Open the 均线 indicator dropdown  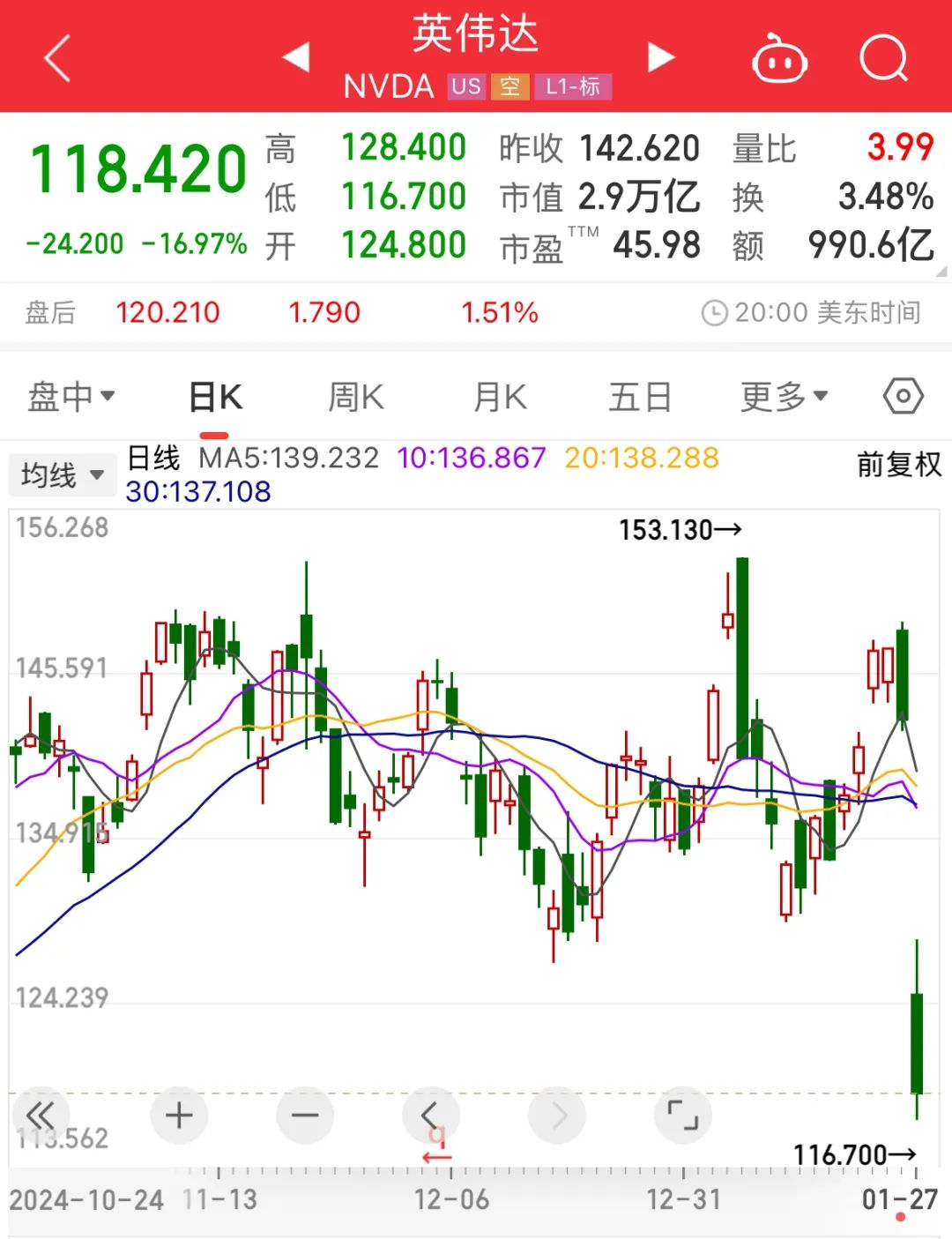[x=62, y=474]
